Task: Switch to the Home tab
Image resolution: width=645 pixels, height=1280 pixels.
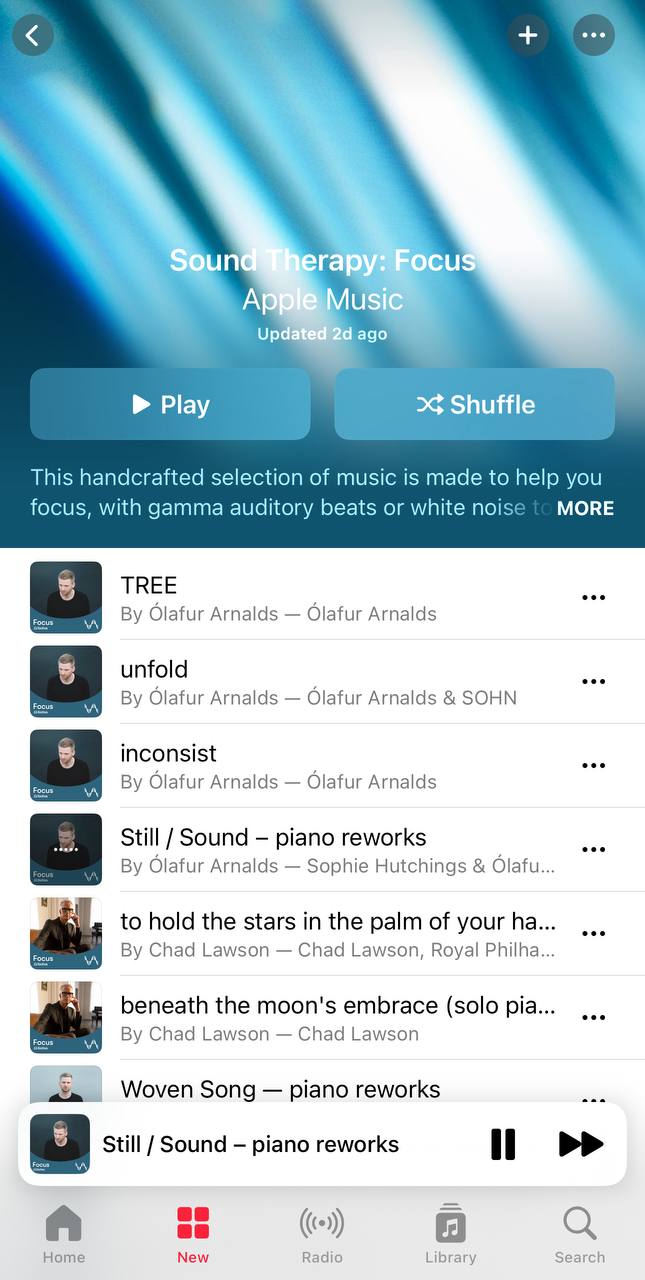Action: (x=64, y=1234)
